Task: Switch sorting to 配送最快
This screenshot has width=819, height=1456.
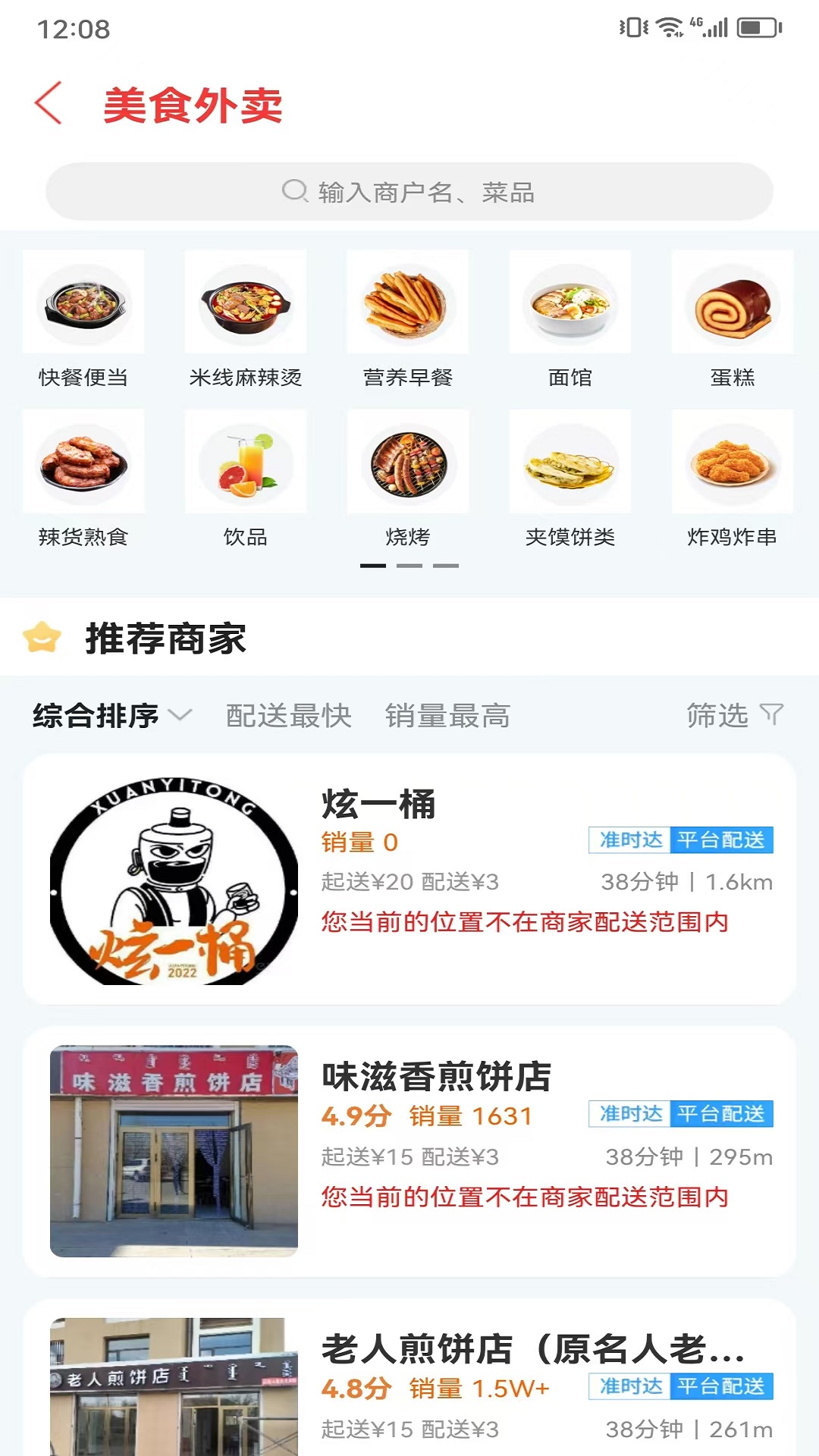Action: [287, 715]
